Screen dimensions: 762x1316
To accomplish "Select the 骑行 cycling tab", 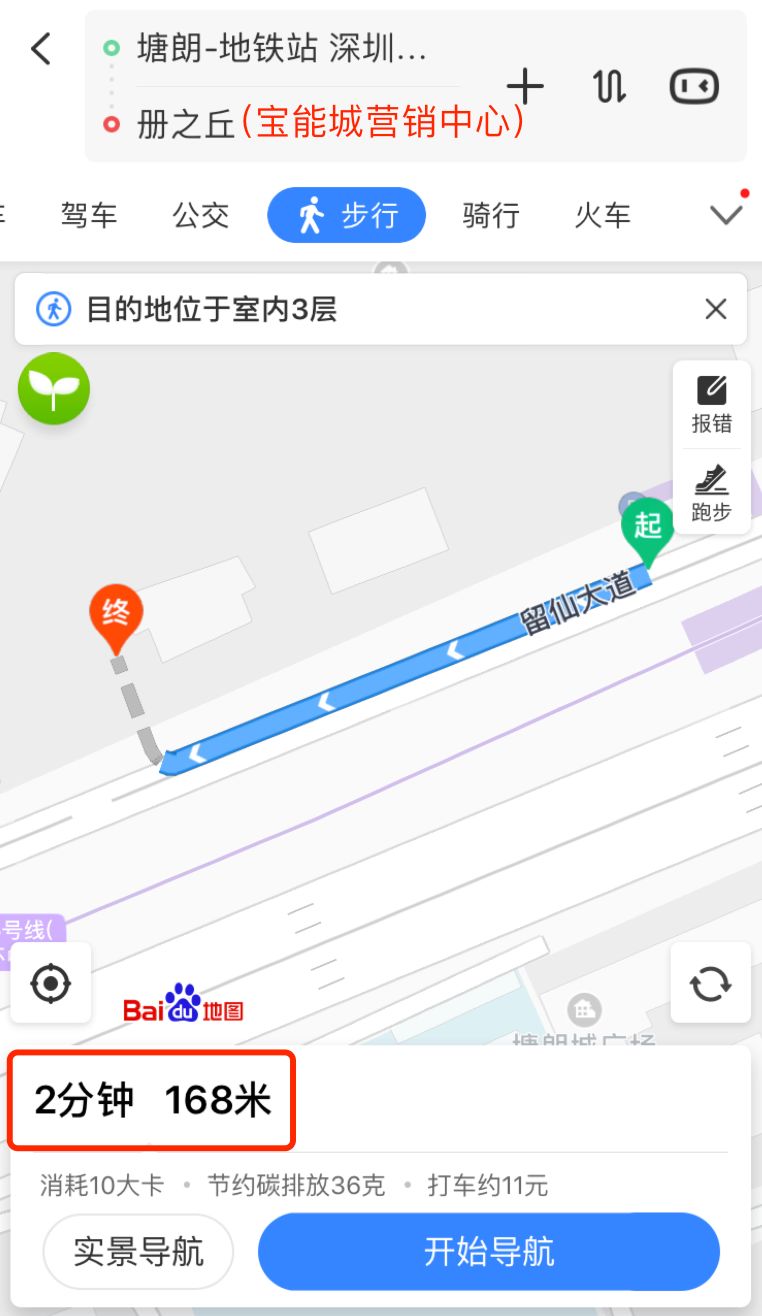I will tap(489, 214).
